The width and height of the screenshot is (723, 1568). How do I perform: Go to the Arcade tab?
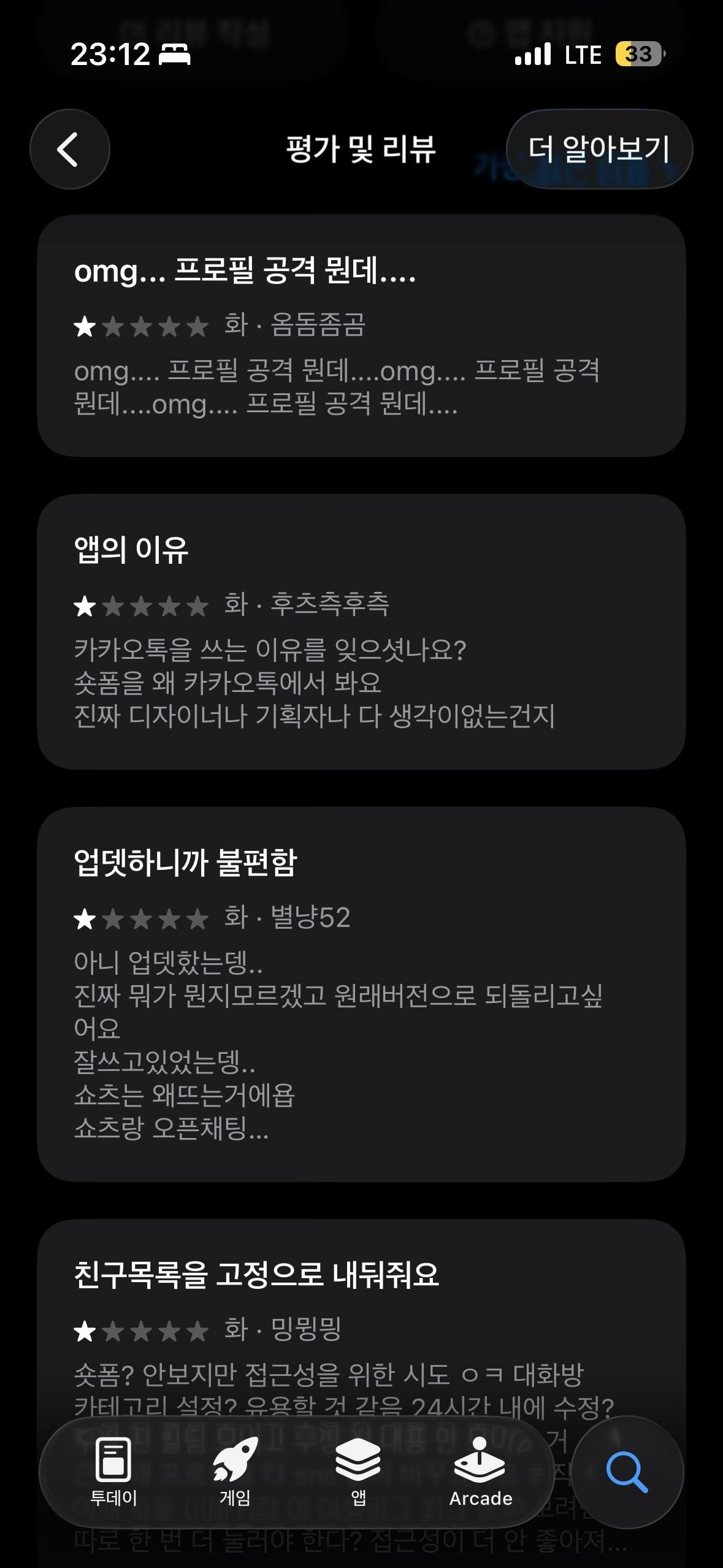coord(481,1472)
